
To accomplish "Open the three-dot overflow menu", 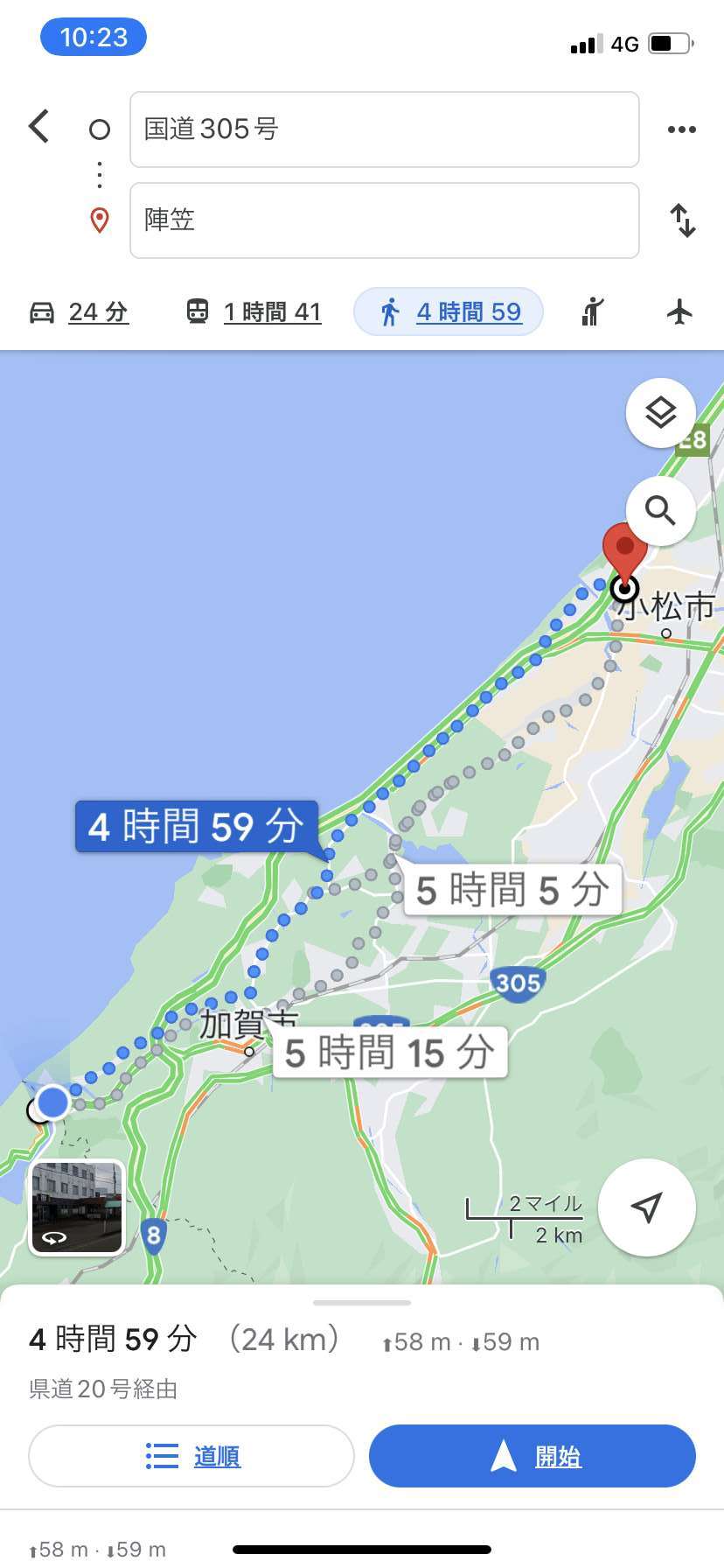I will coord(681,129).
